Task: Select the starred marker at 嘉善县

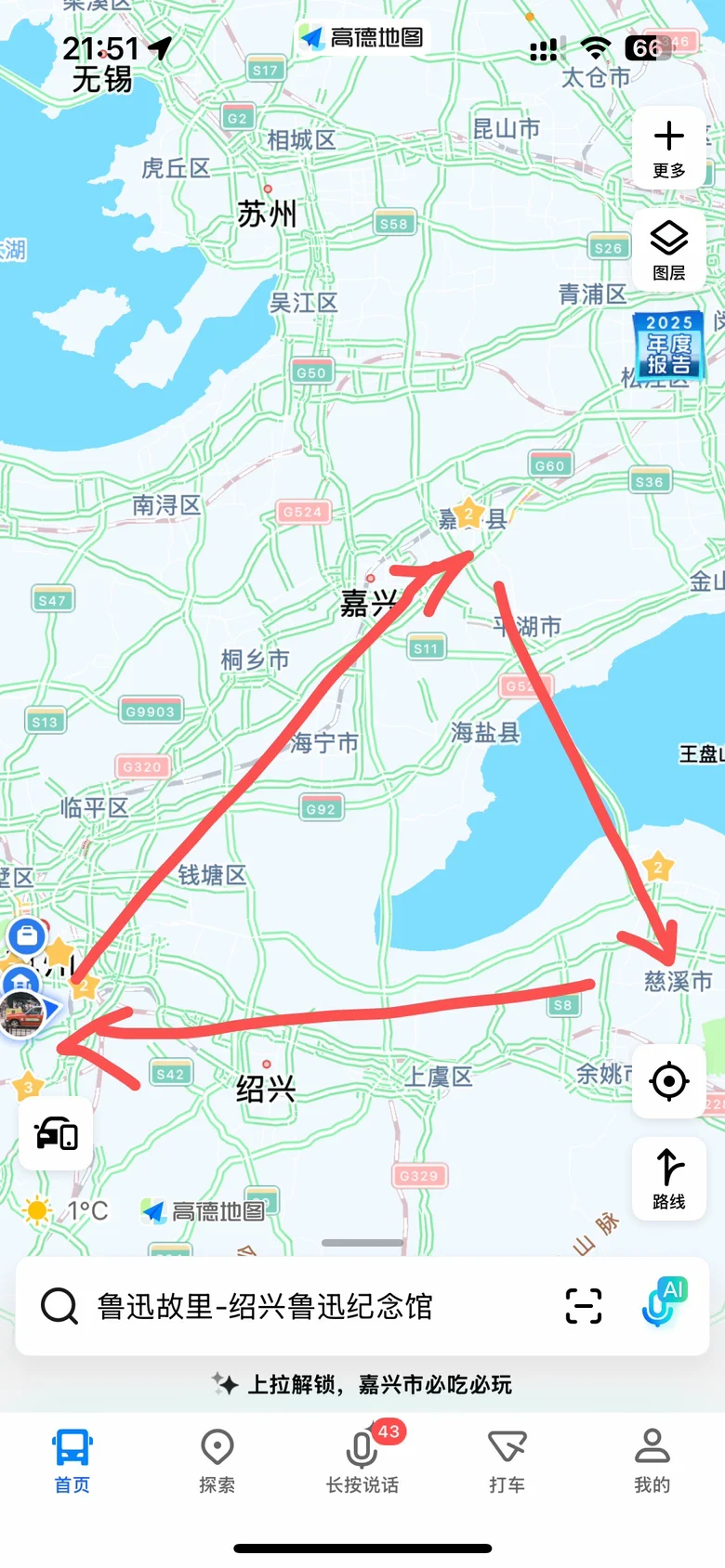Action: tap(469, 514)
